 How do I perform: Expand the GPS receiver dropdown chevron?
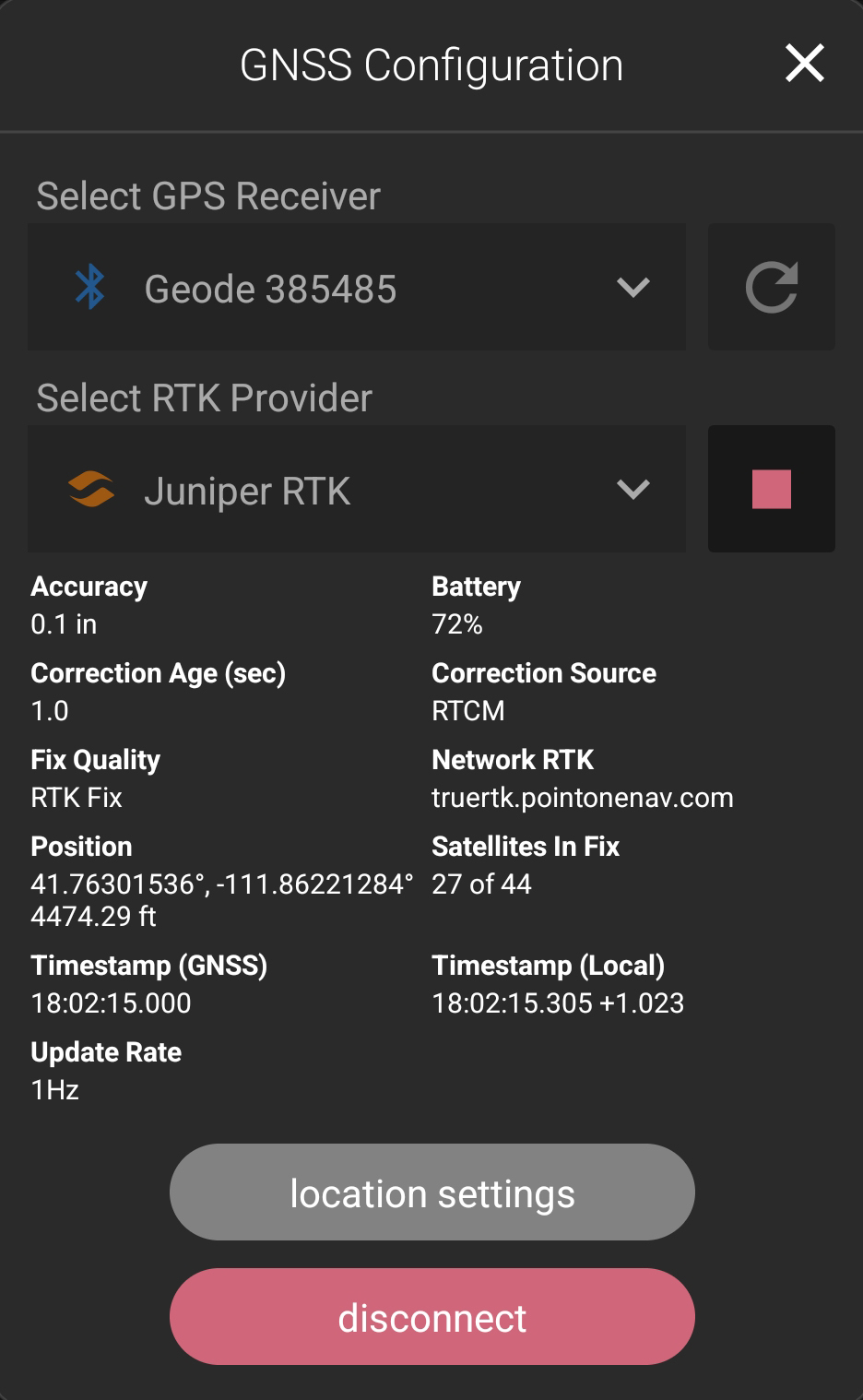pos(633,289)
